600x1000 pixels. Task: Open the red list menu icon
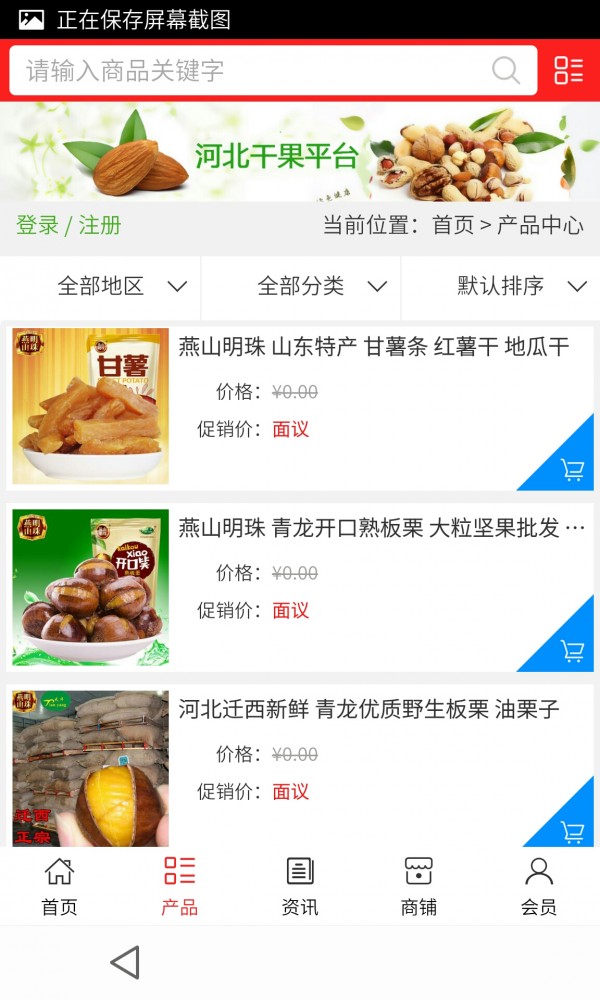(568, 70)
